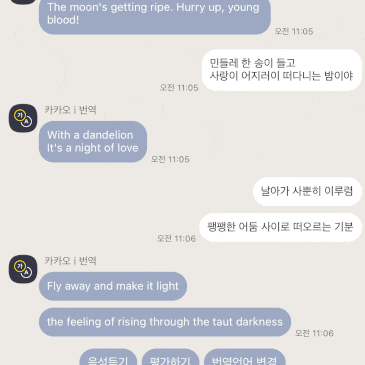Open 카카오 i 번역 profile beside the Fly away message
The width and height of the screenshot is (365, 365).
point(23,269)
